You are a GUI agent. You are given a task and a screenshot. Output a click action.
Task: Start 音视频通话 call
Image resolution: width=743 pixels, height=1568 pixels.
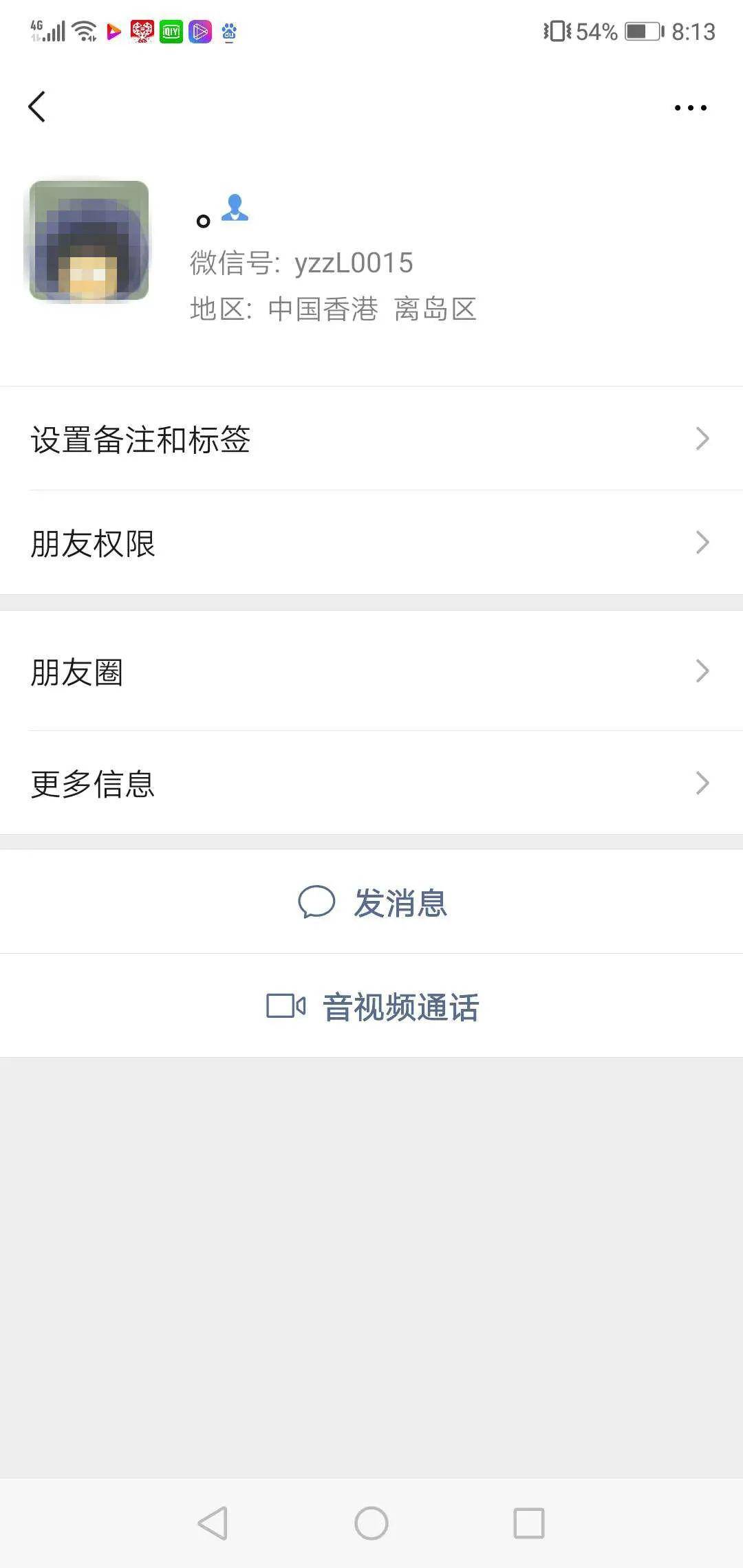pyautogui.click(x=372, y=1006)
